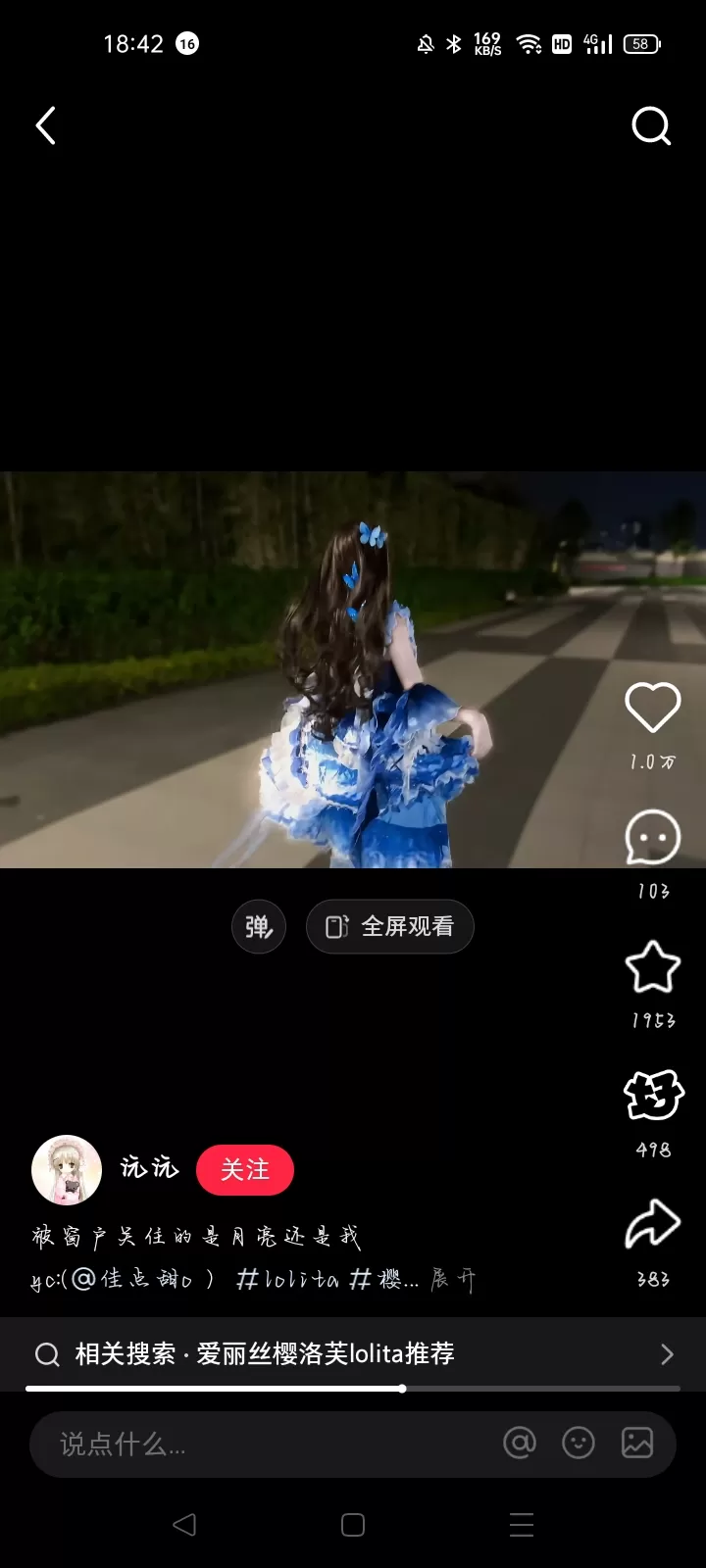Tap the 好 recommend icon
The height and width of the screenshot is (1568, 706).
coord(652,1096)
